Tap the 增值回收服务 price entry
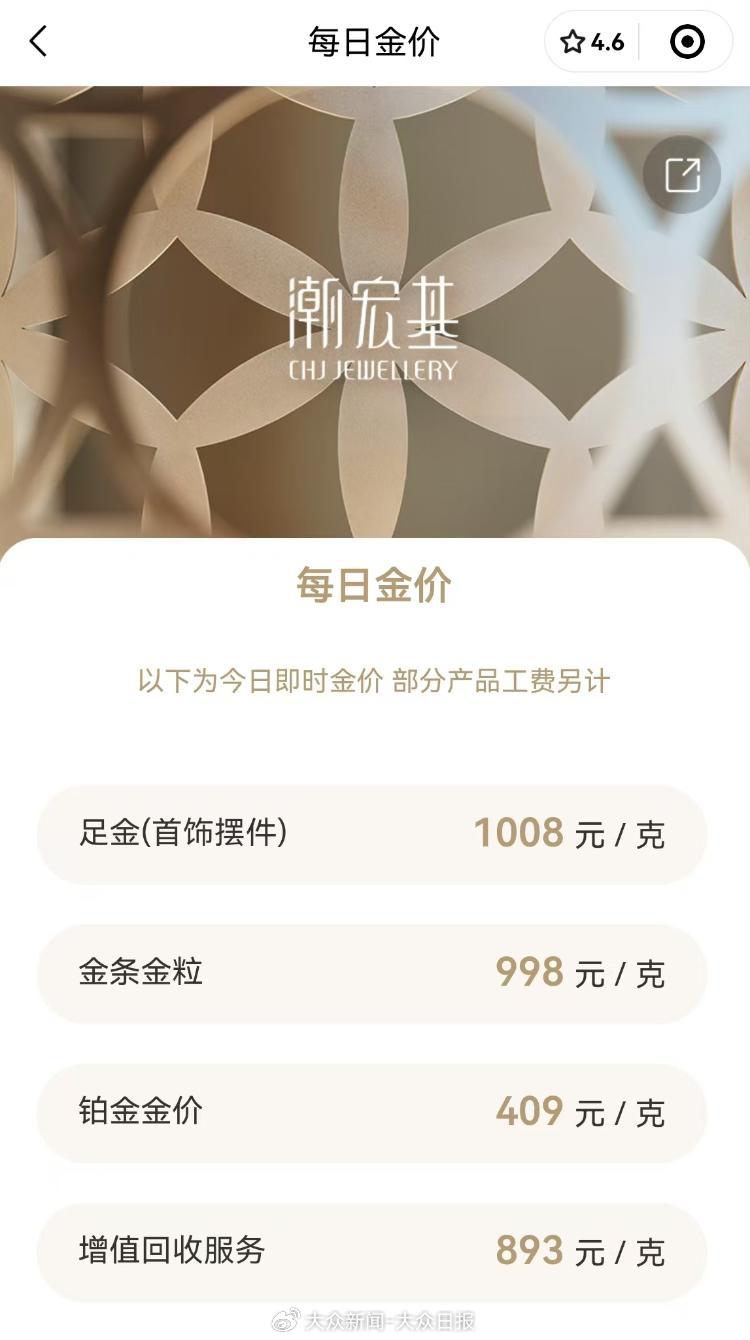Image resolution: width=750 pixels, height=1340 pixels. click(375, 1251)
